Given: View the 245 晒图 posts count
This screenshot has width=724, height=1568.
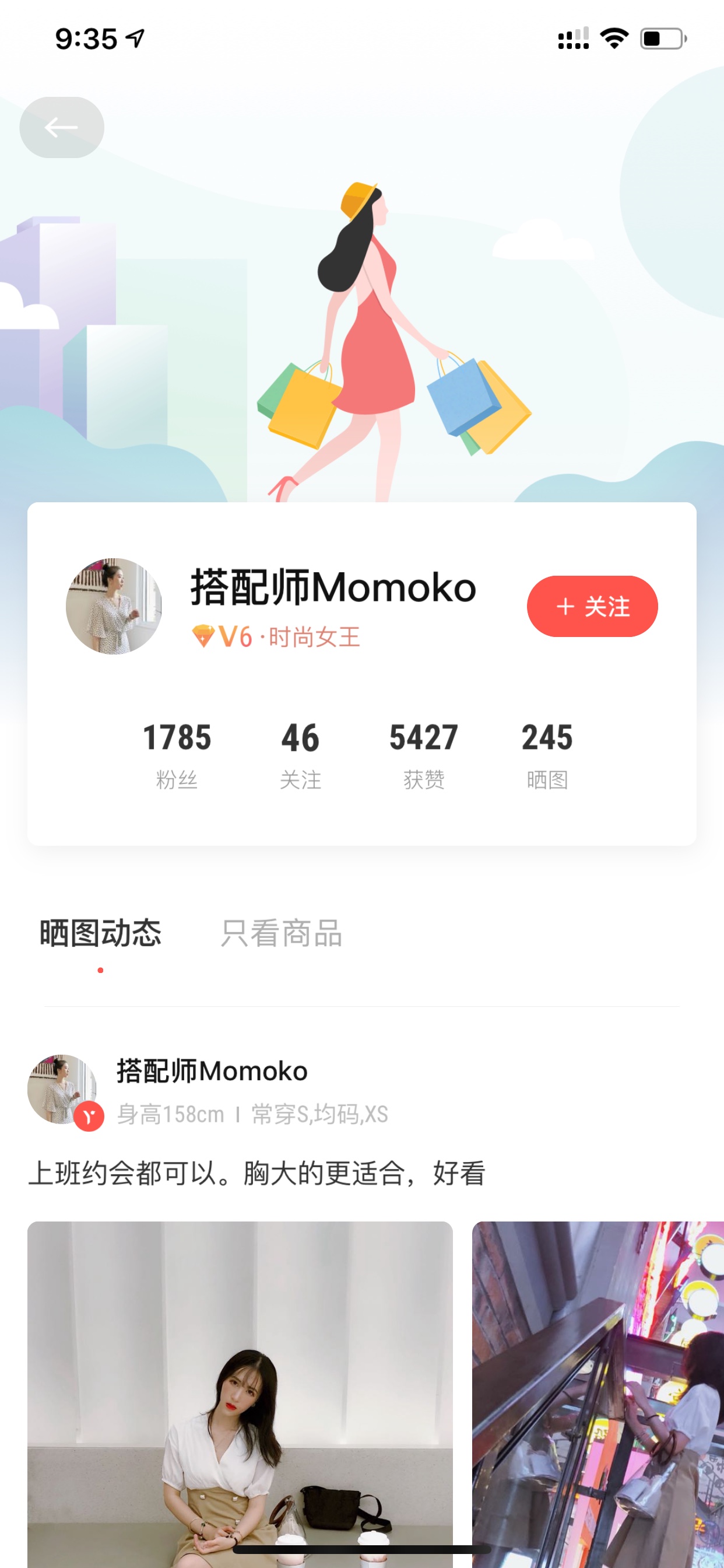Looking at the screenshot, I should [x=547, y=755].
